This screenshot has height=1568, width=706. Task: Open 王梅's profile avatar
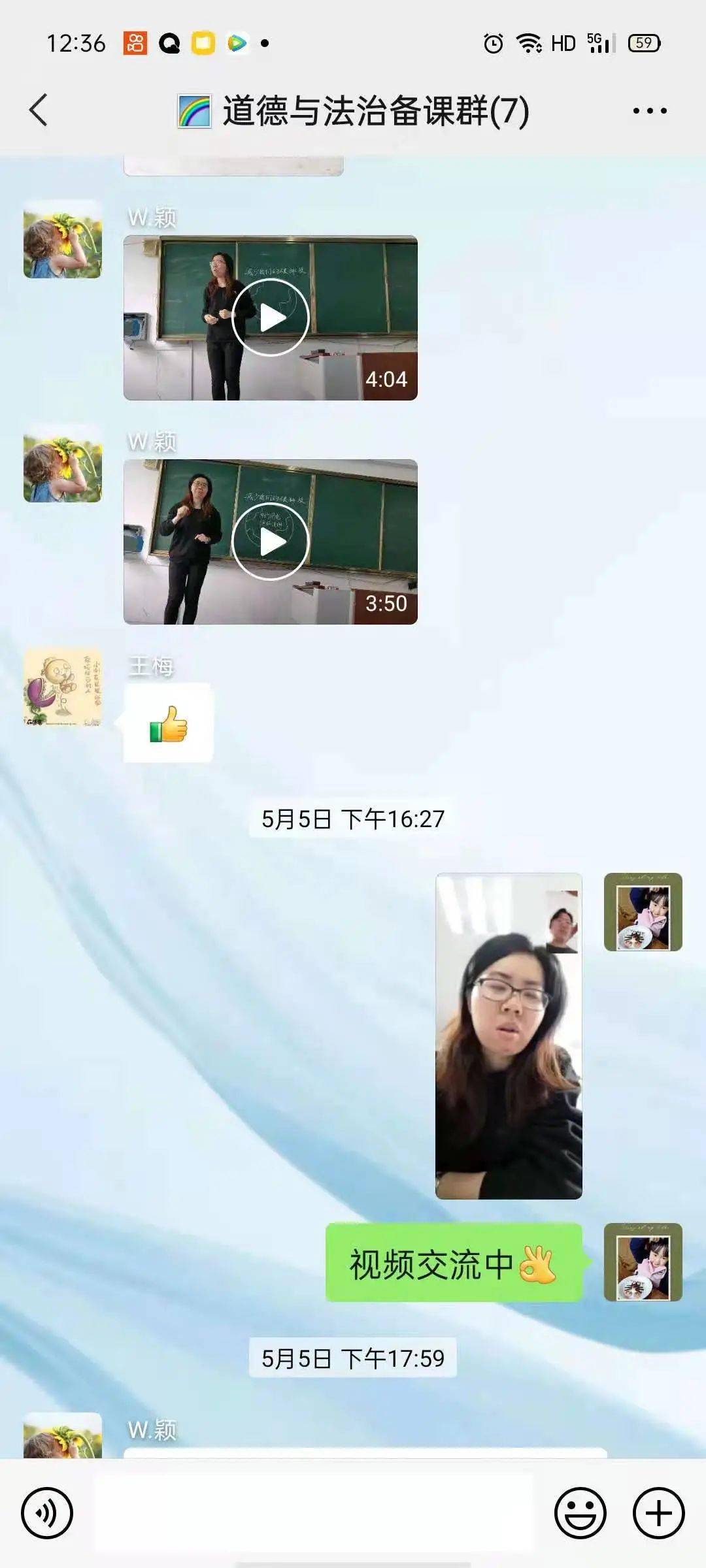point(63,687)
